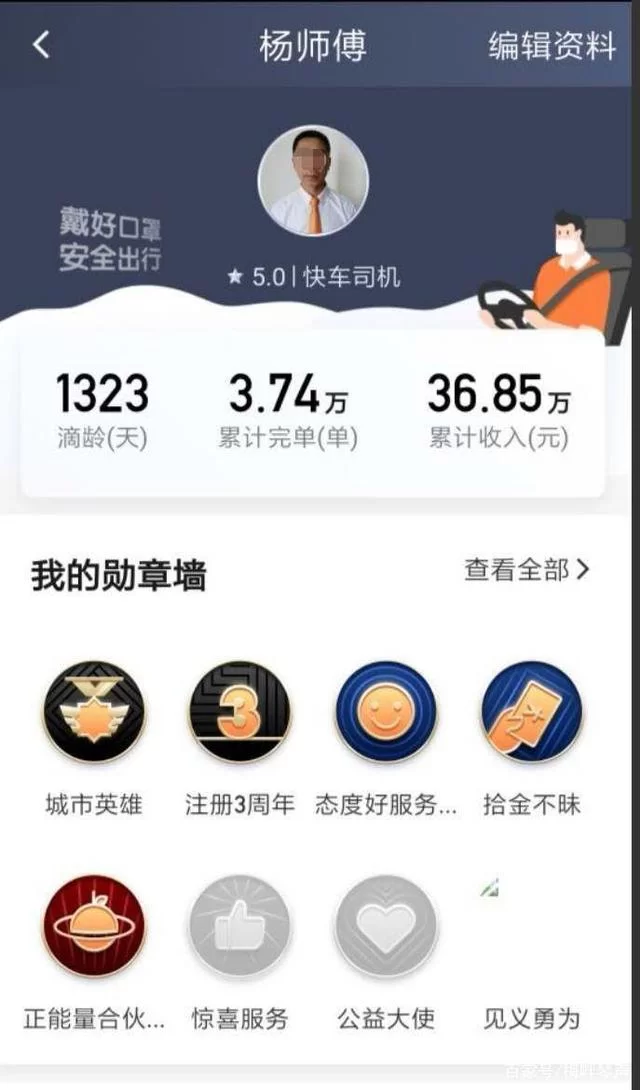Open the 城市英雄 badge
This screenshot has height=1090, width=640.
tap(94, 712)
